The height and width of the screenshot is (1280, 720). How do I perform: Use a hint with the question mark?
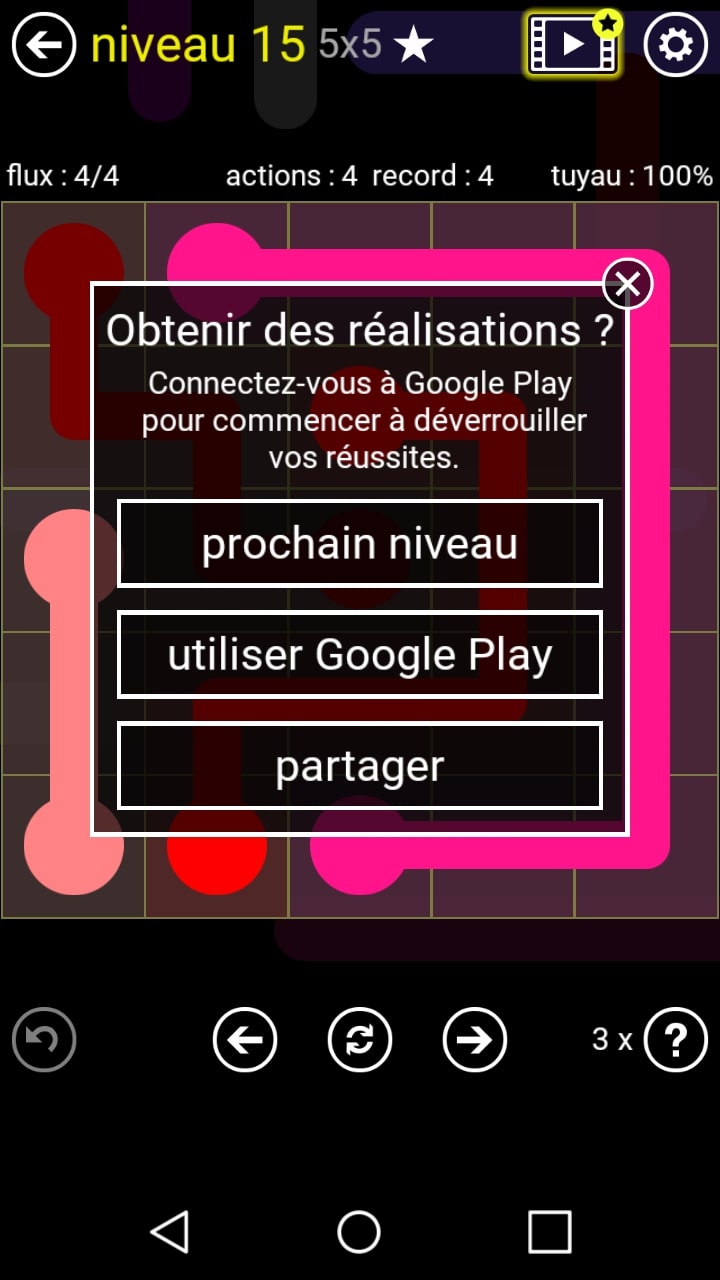[x=676, y=1040]
